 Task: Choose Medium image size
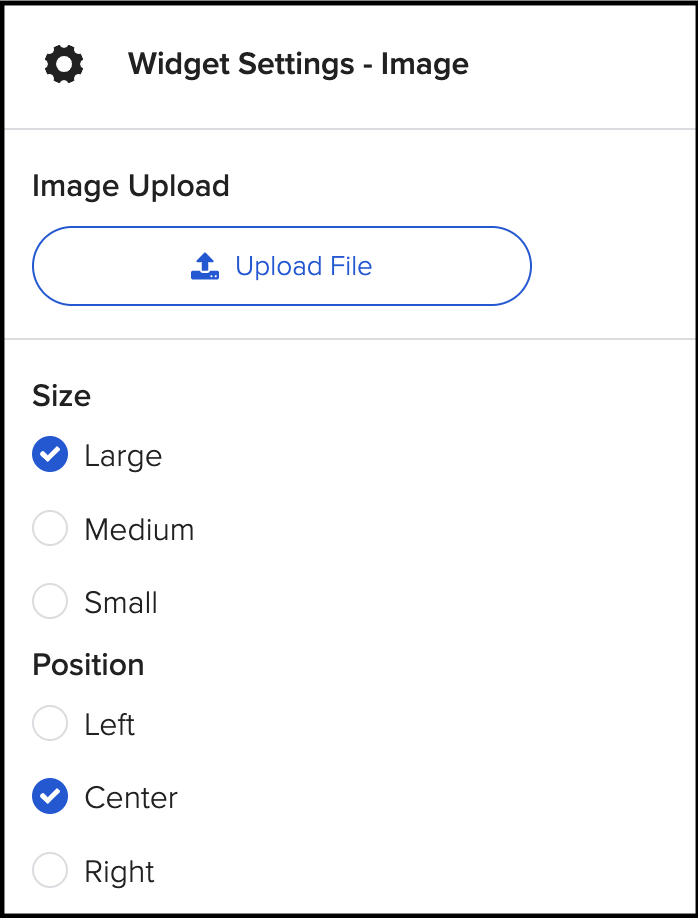click(x=50, y=529)
